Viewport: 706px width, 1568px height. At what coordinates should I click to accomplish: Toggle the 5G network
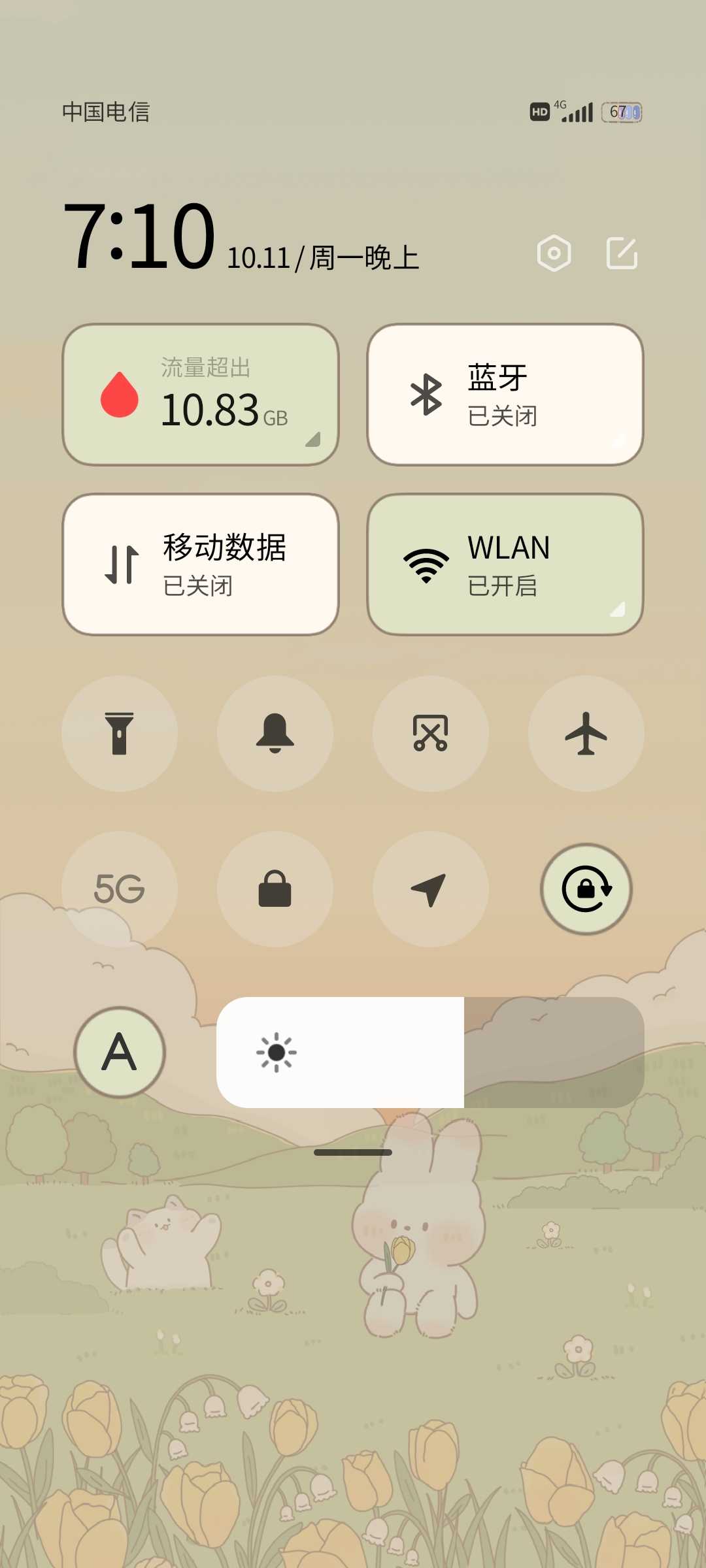point(120,889)
